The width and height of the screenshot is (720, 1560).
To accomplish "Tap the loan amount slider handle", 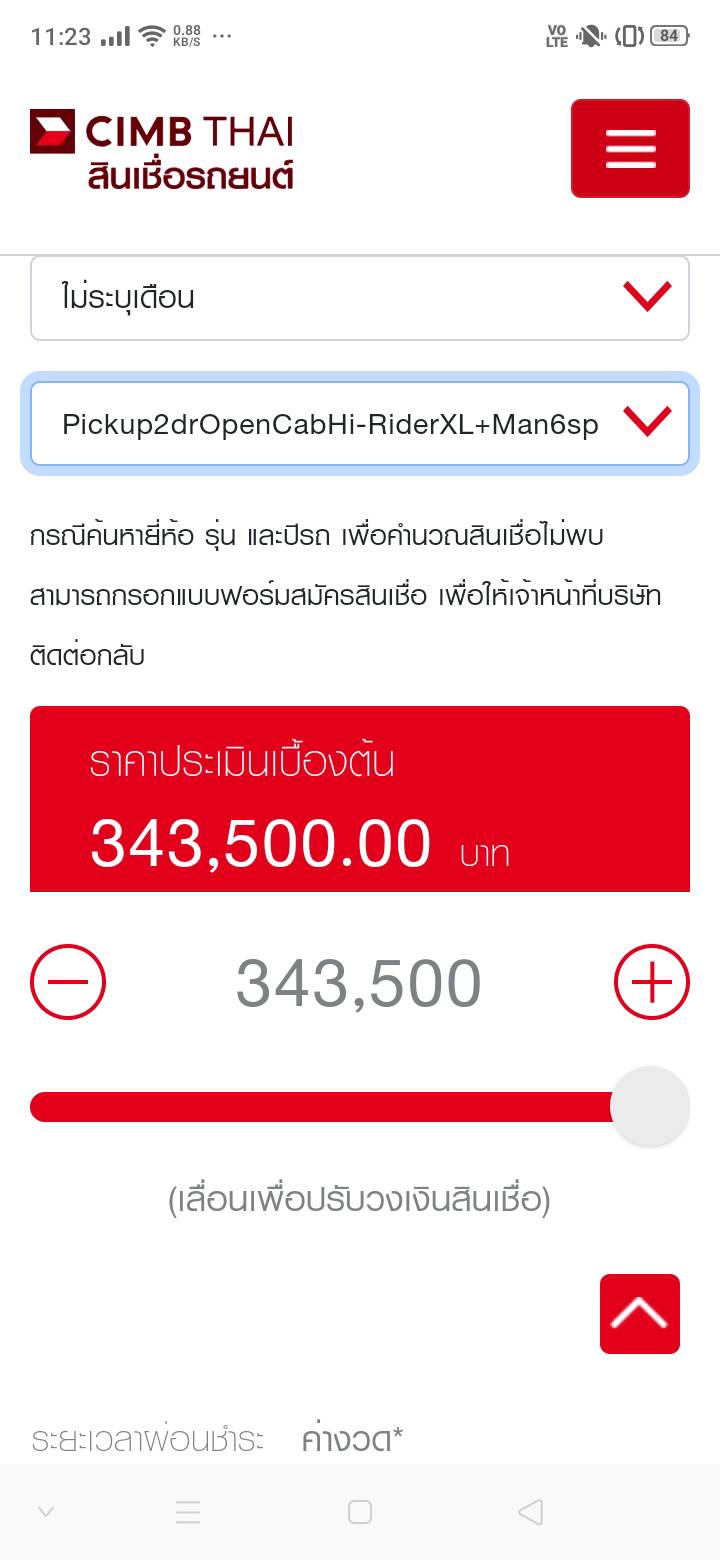I will [x=650, y=1106].
